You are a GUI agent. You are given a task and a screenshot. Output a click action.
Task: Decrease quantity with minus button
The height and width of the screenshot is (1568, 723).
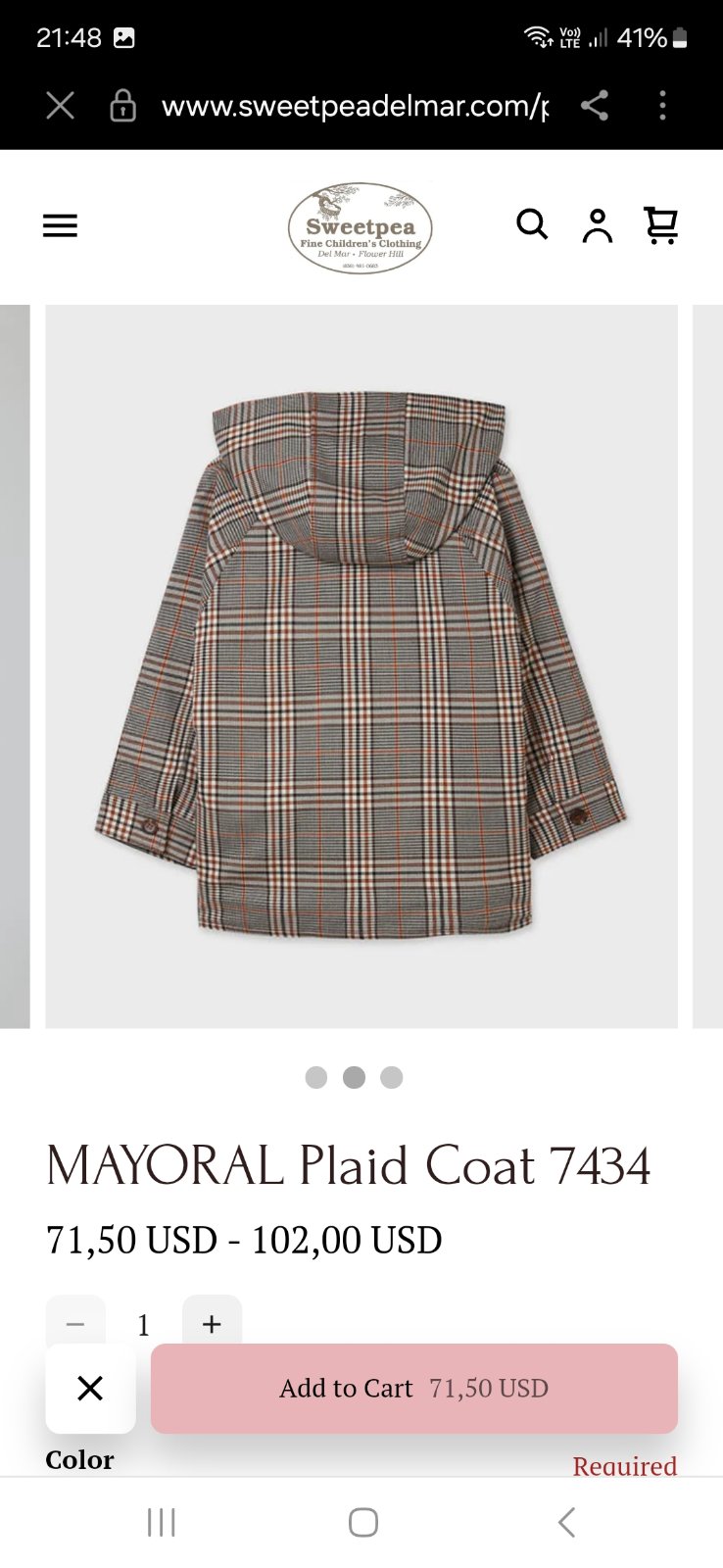[x=75, y=1323]
